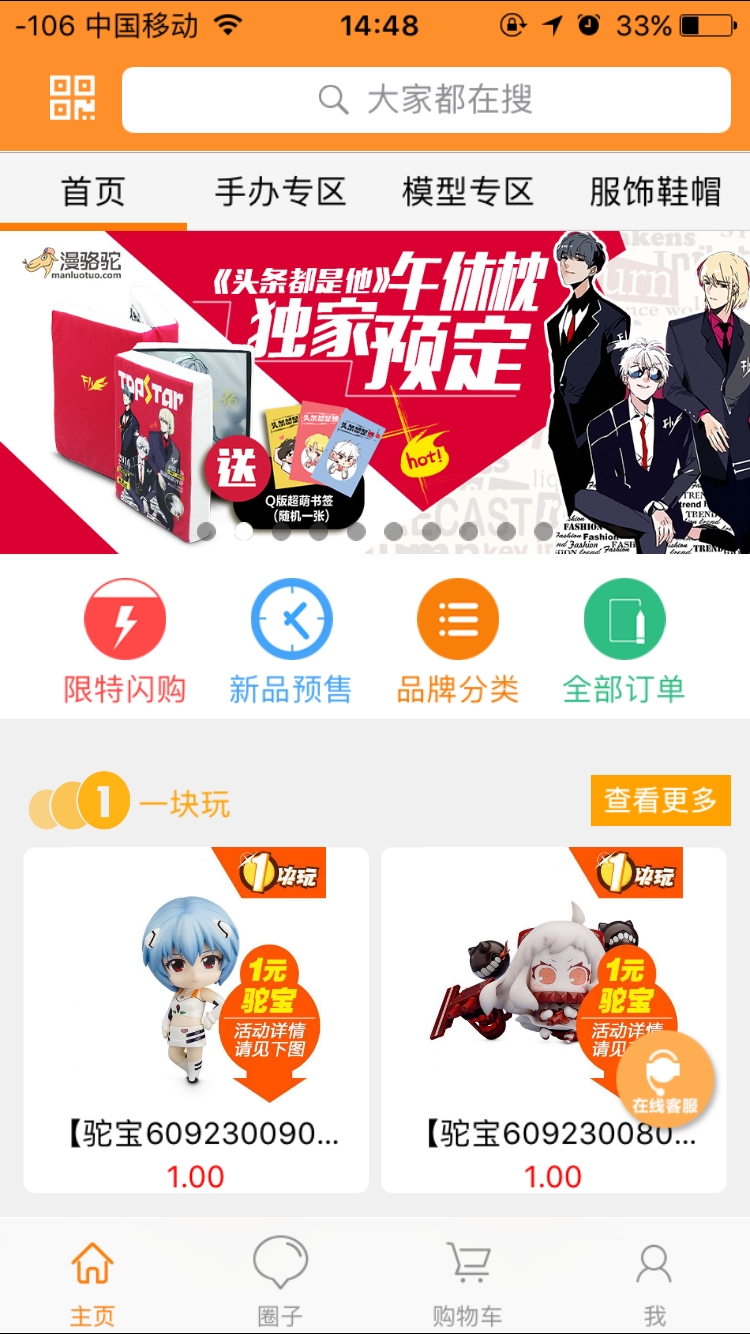The image size is (750, 1334).
Task: Open the QR code scanner
Action: coord(73,99)
